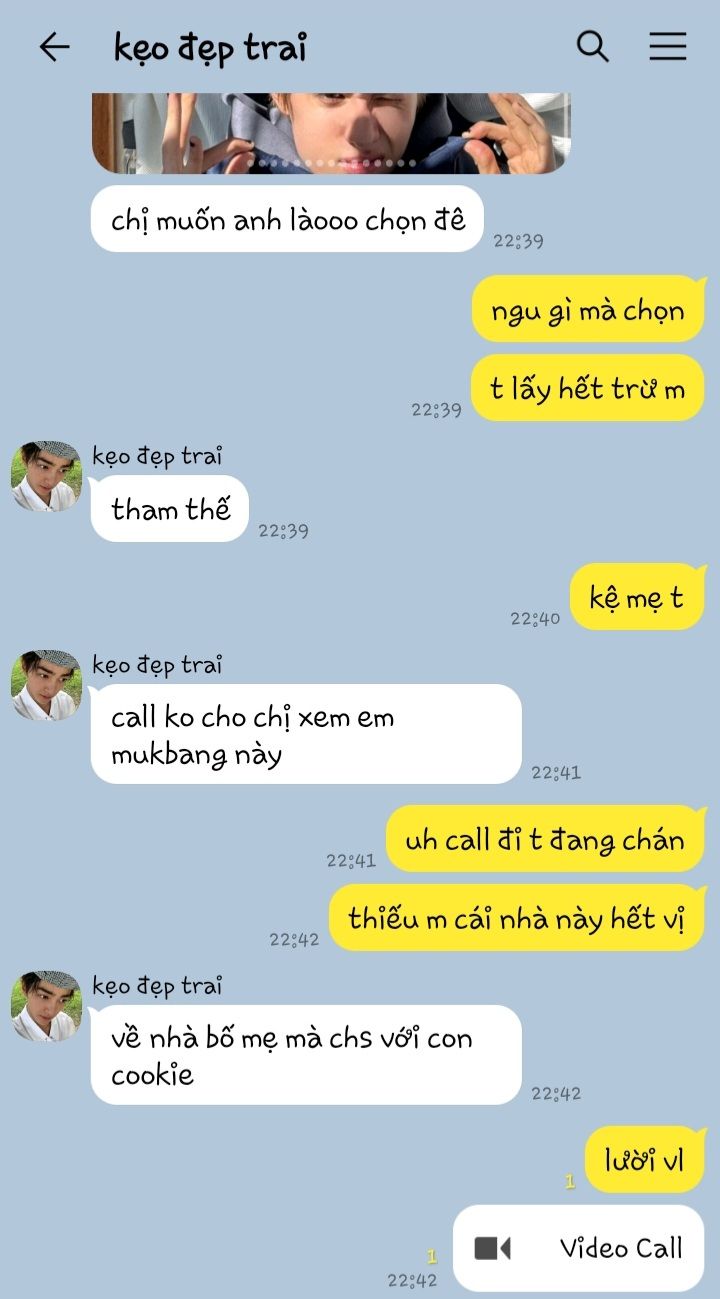Image resolution: width=720 pixels, height=1299 pixels.
Task: Open the chat hamburger menu
Action: 668,47
